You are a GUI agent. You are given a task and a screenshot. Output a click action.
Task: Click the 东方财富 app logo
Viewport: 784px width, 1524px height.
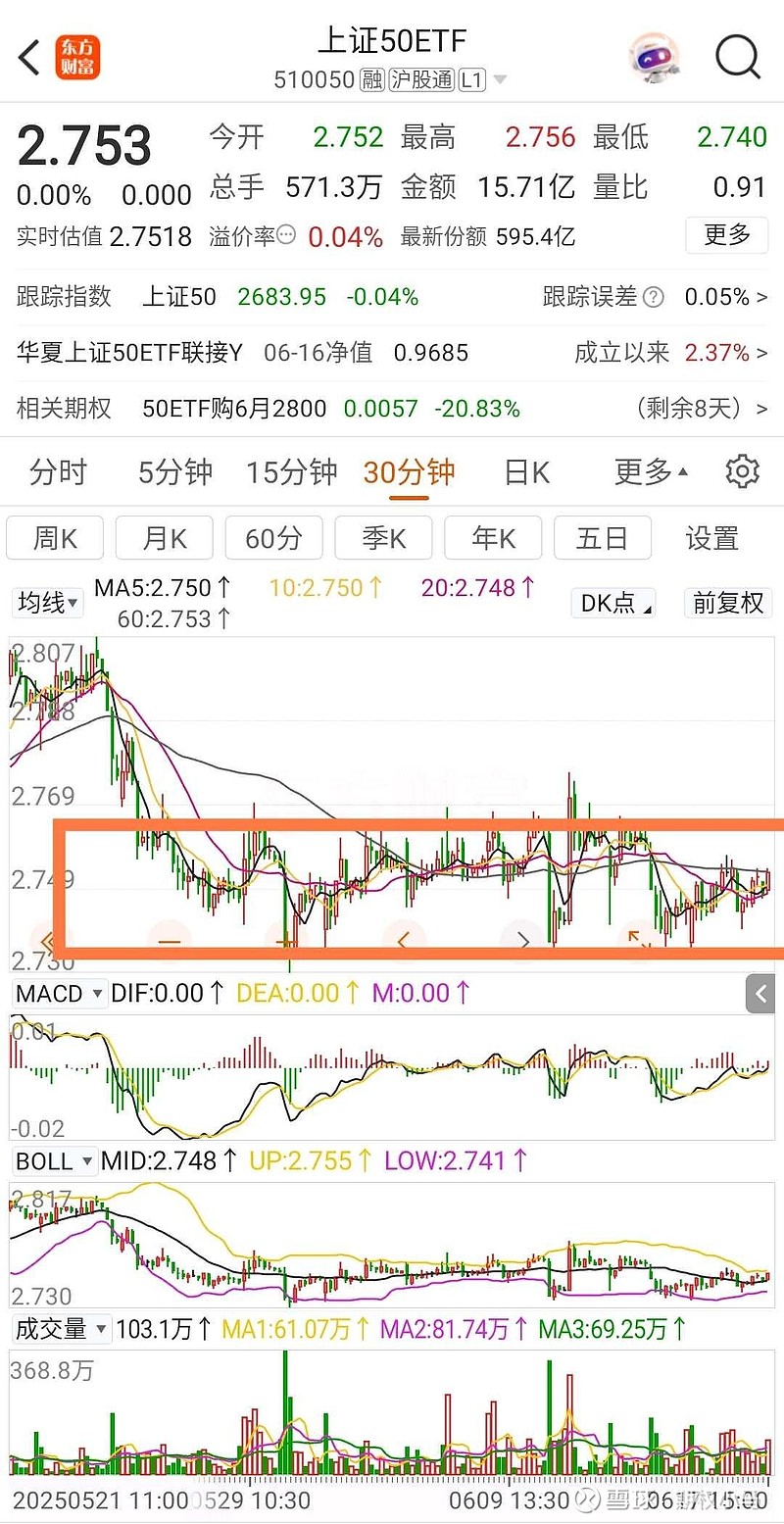point(79,57)
